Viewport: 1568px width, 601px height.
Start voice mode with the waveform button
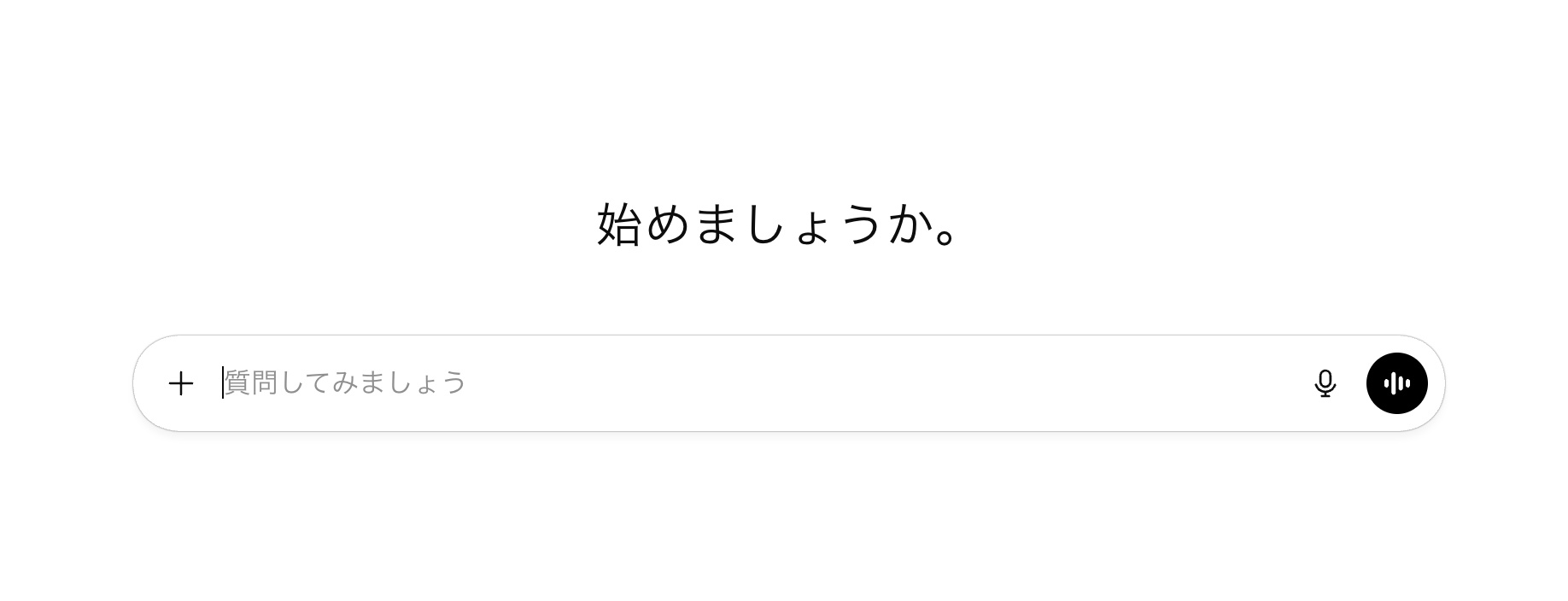[x=1396, y=383]
